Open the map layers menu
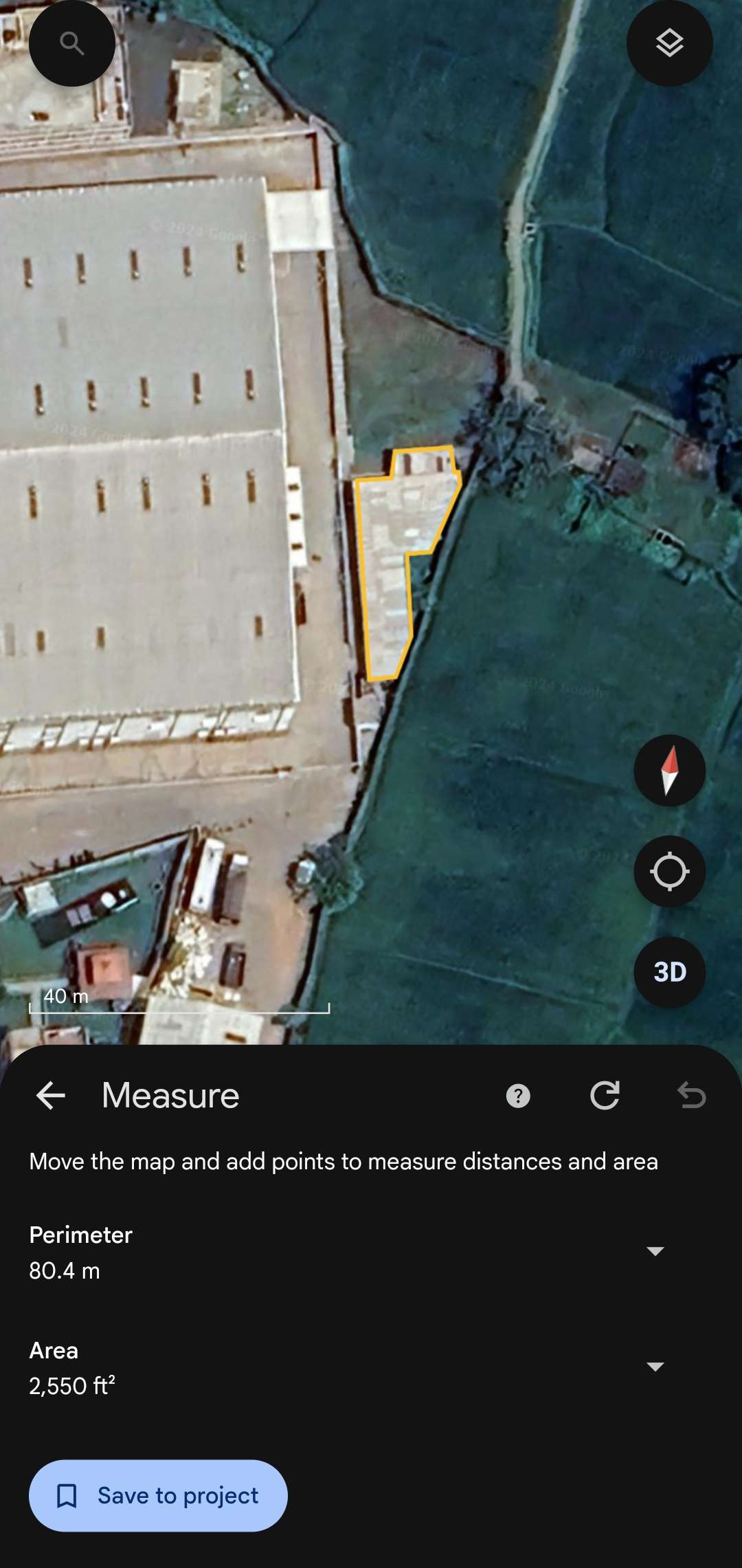742x1568 pixels. 669,43
